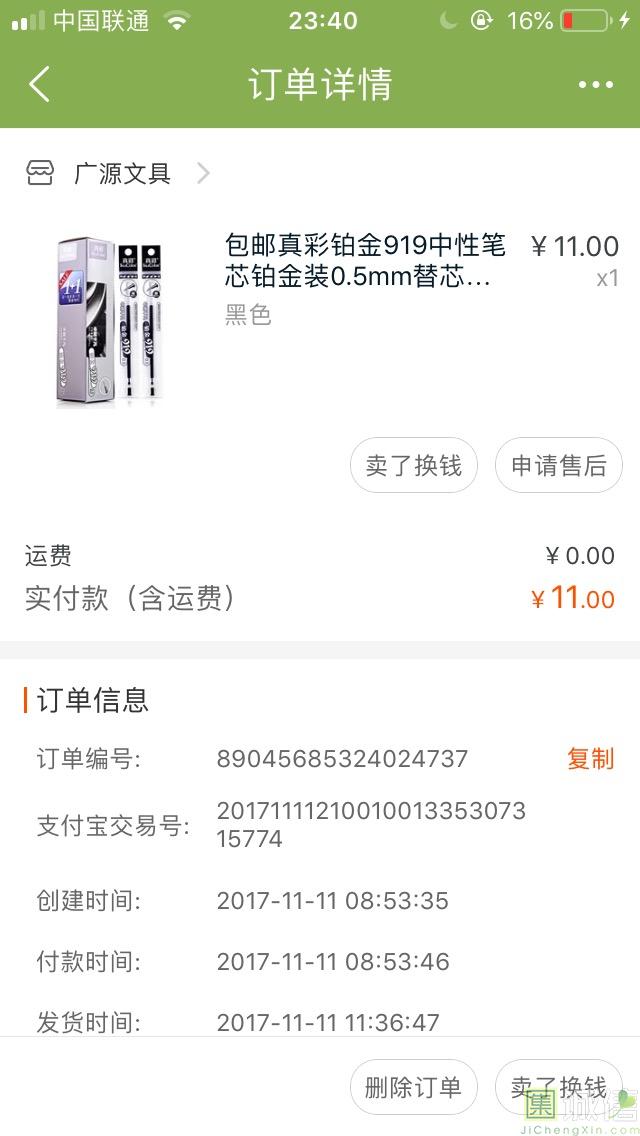Open the three-dot overflow menu
The image size is (640, 1136).
click(x=595, y=85)
